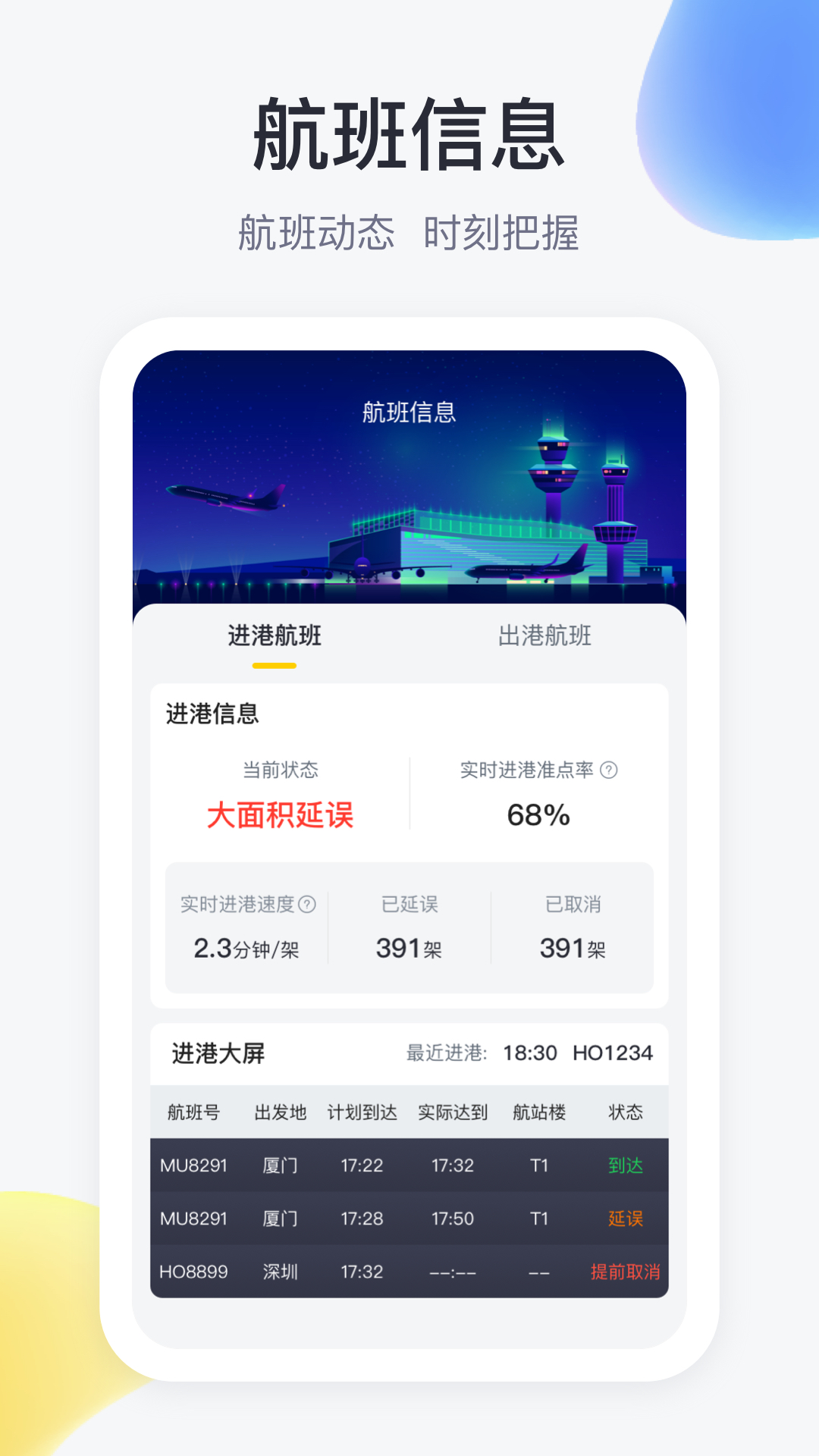Click the 航班信息 banner title
819x1456 pixels.
coord(409,413)
